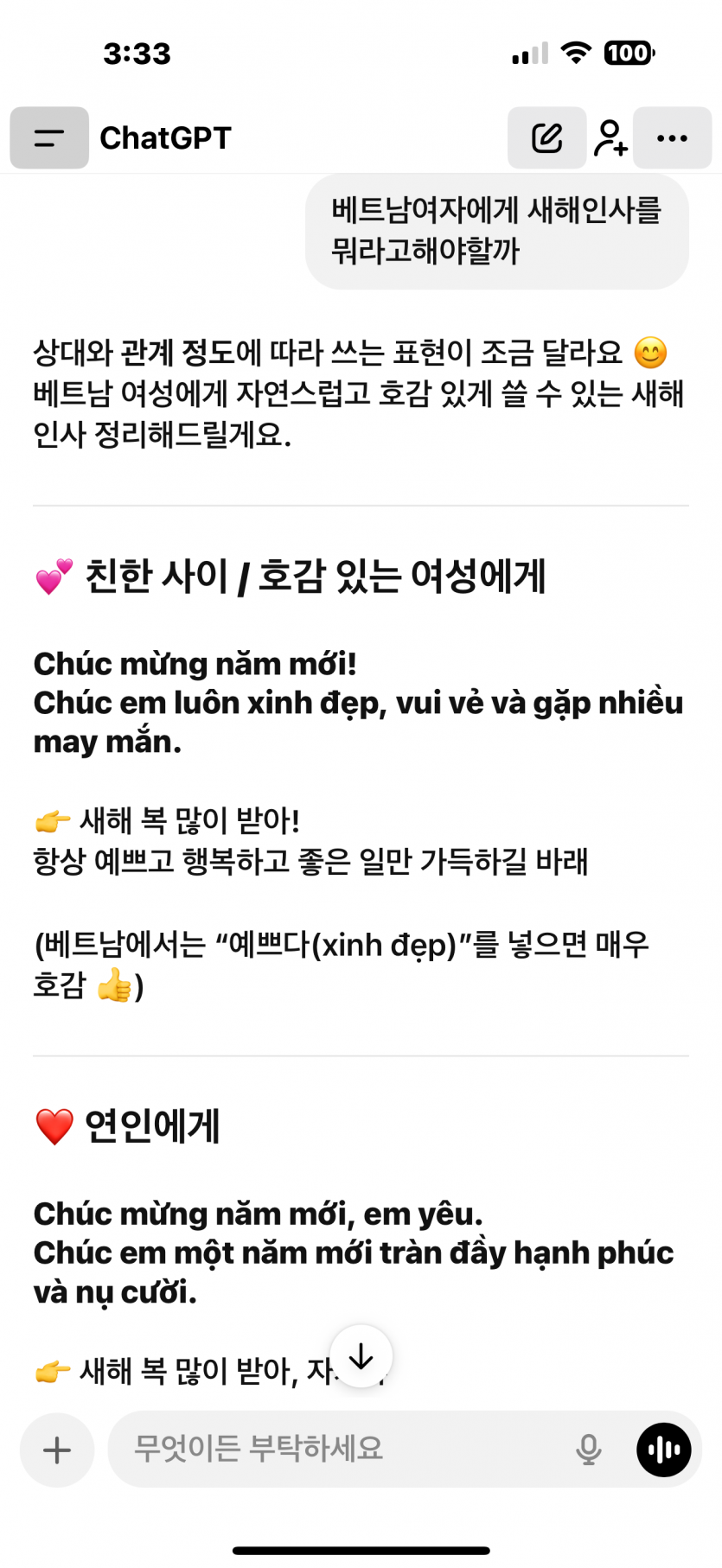Launch voice mode conversation
The height and width of the screenshot is (1568, 722).
(663, 1450)
